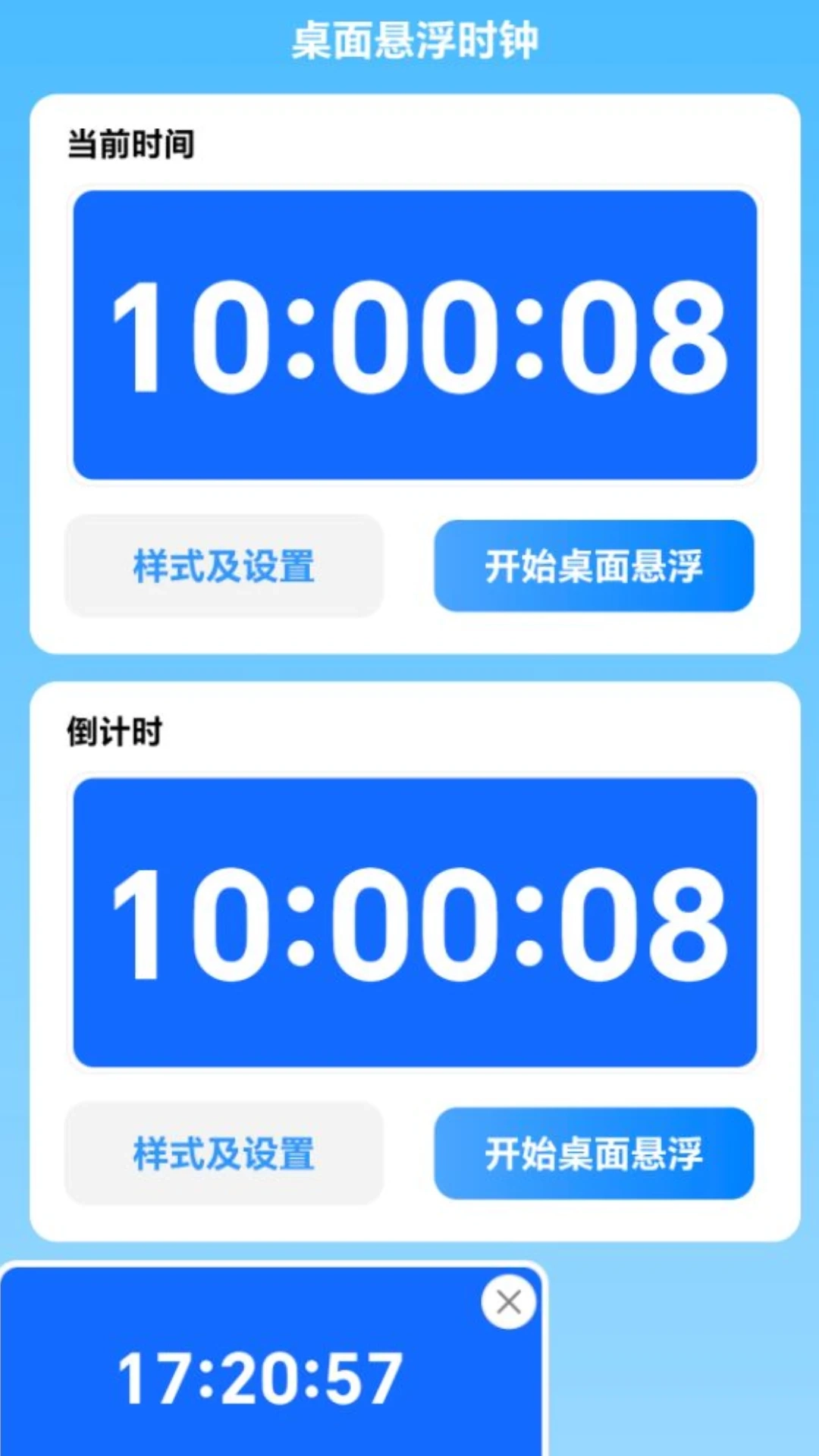
Task: Close the floating clock overlay showing 17:20:57
Action: 509,1301
